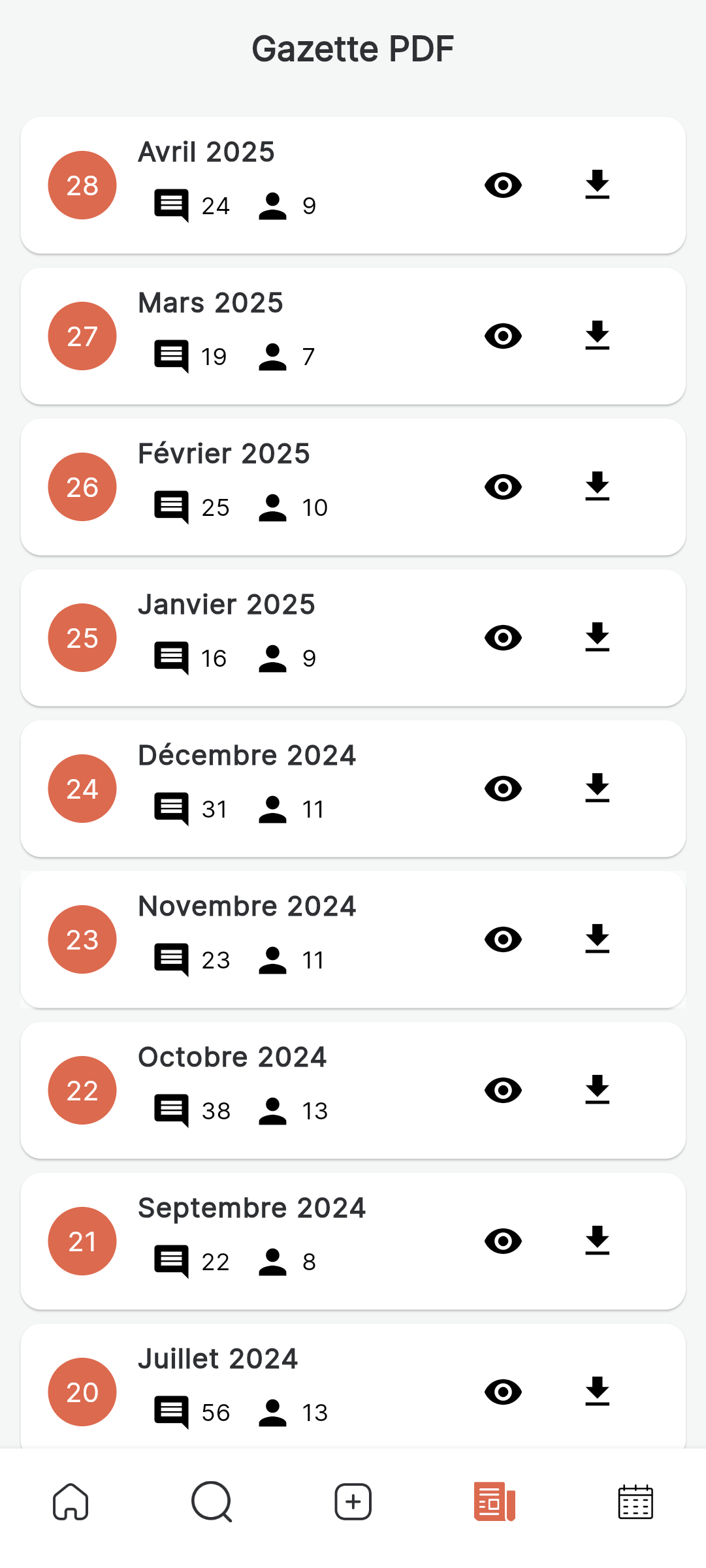Screen dimensions: 706x1568
Task: View the Avril 2025 gazette
Action: [503, 185]
